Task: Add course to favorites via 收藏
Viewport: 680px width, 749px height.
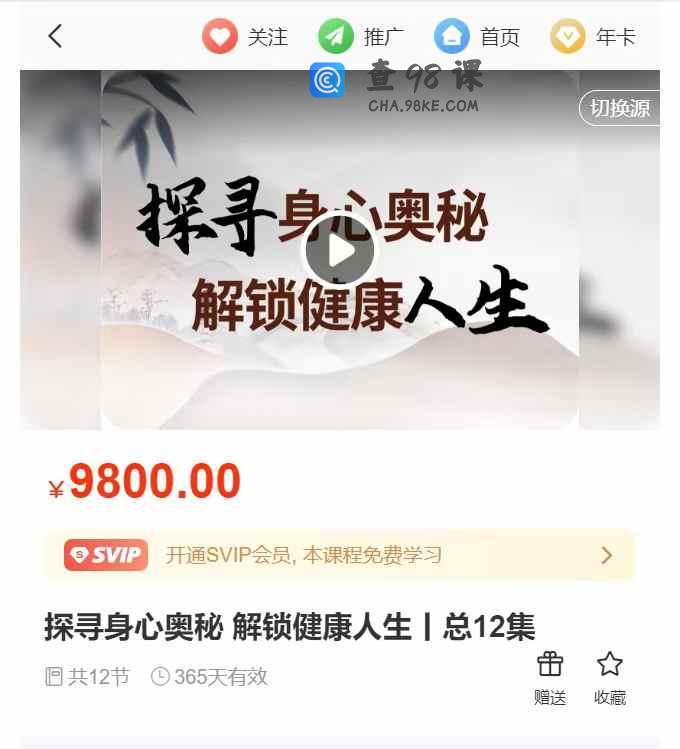Action: coord(610,677)
